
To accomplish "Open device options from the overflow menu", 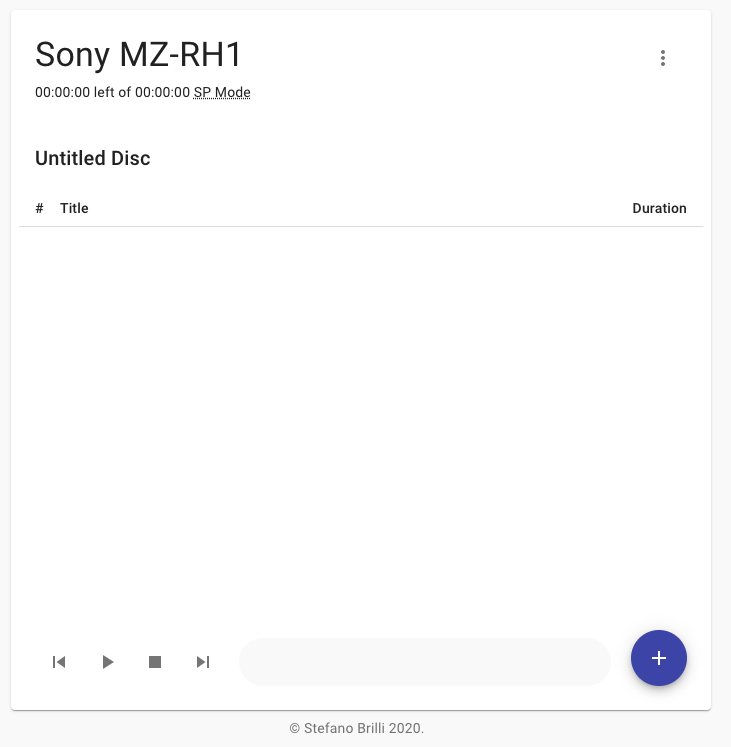I will [x=663, y=58].
